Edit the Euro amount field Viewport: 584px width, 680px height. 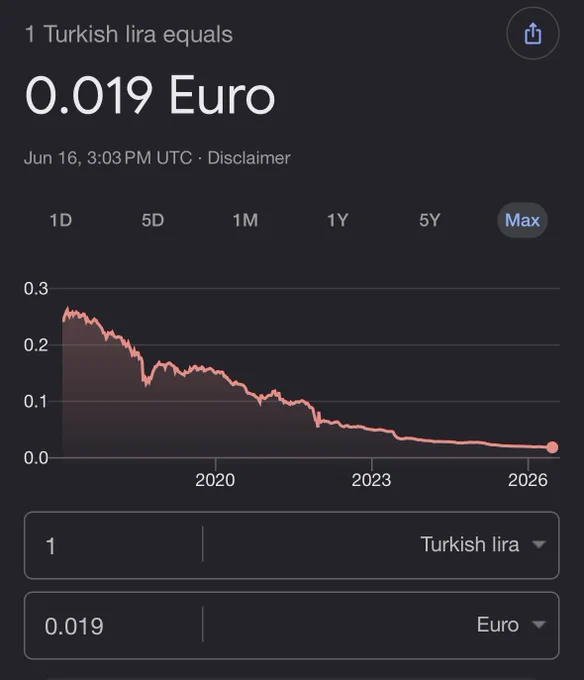coord(114,625)
